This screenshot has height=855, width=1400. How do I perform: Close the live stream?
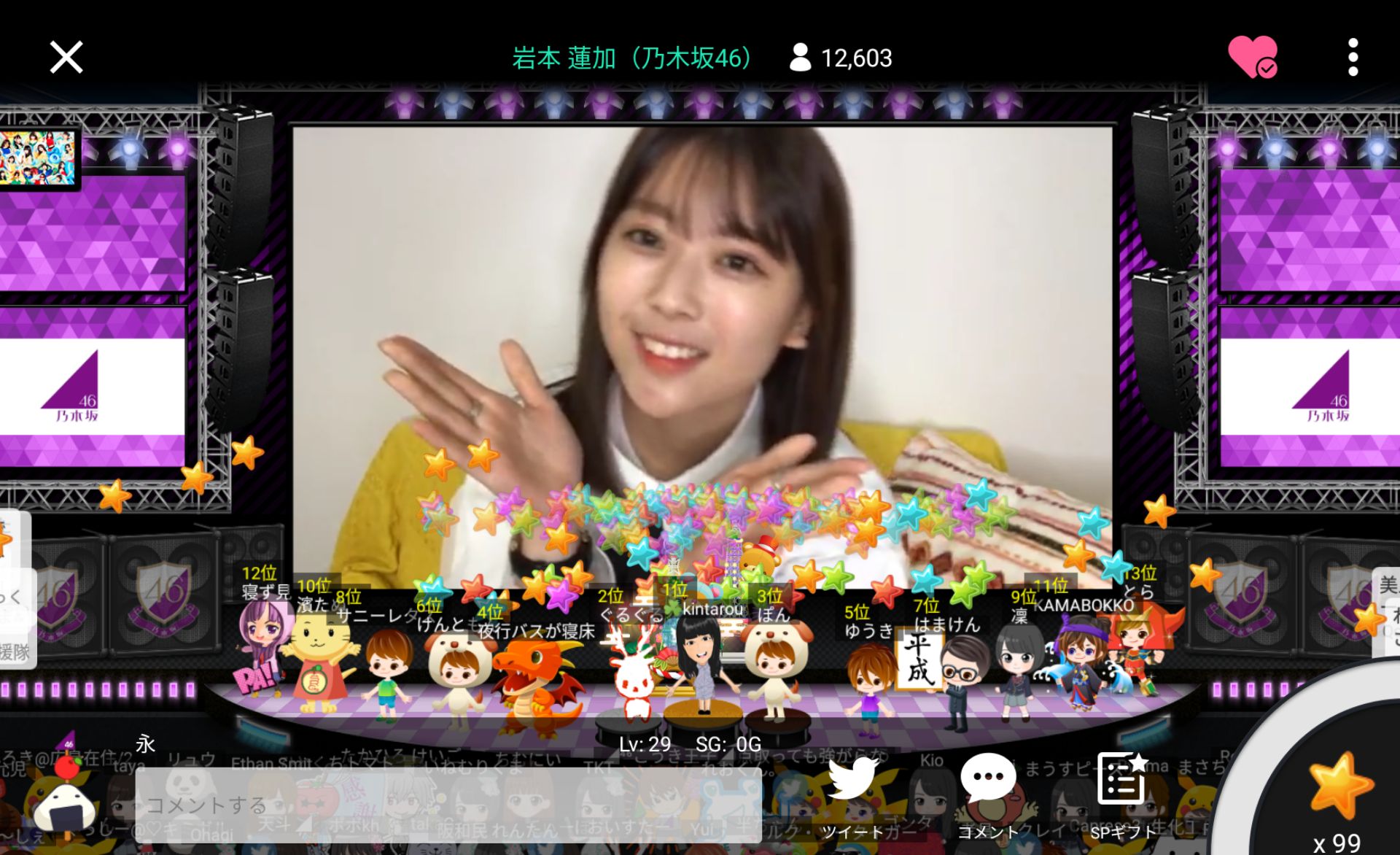point(66,57)
